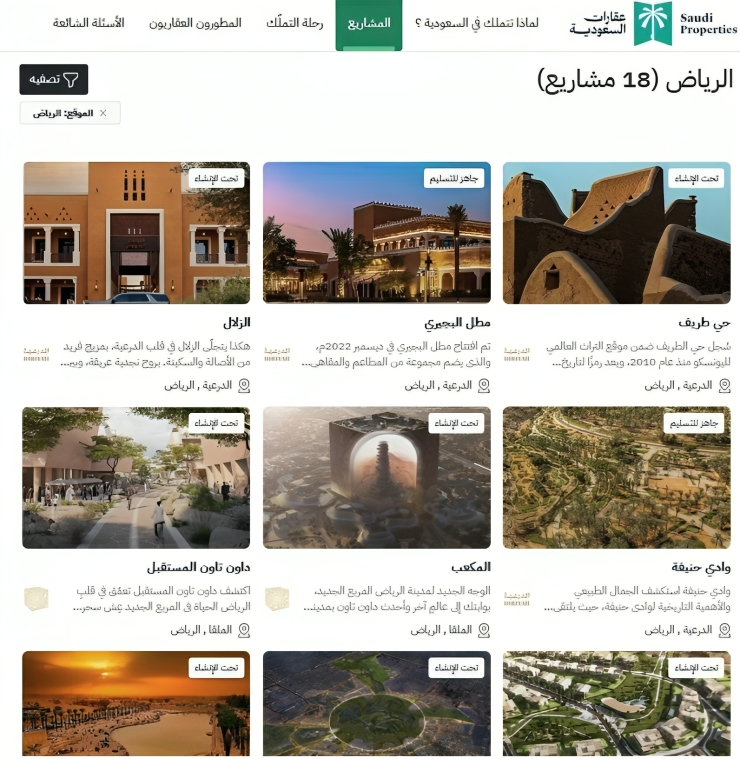Go to رحلة التملّك section
The width and height of the screenshot is (740, 759).
pyautogui.click(x=294, y=23)
